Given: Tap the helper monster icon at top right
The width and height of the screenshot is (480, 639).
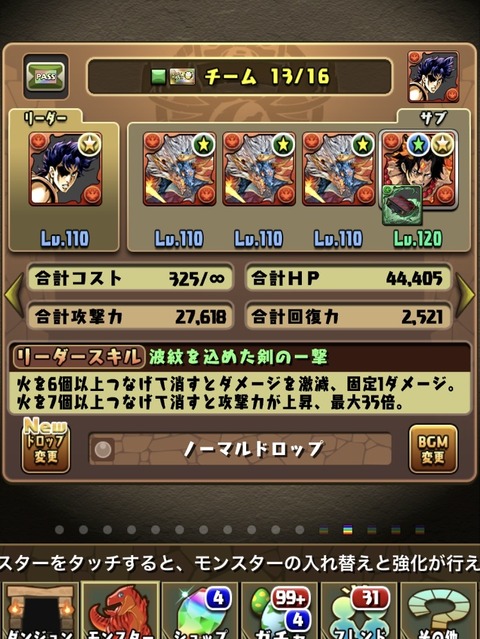Looking at the screenshot, I should tap(433, 77).
